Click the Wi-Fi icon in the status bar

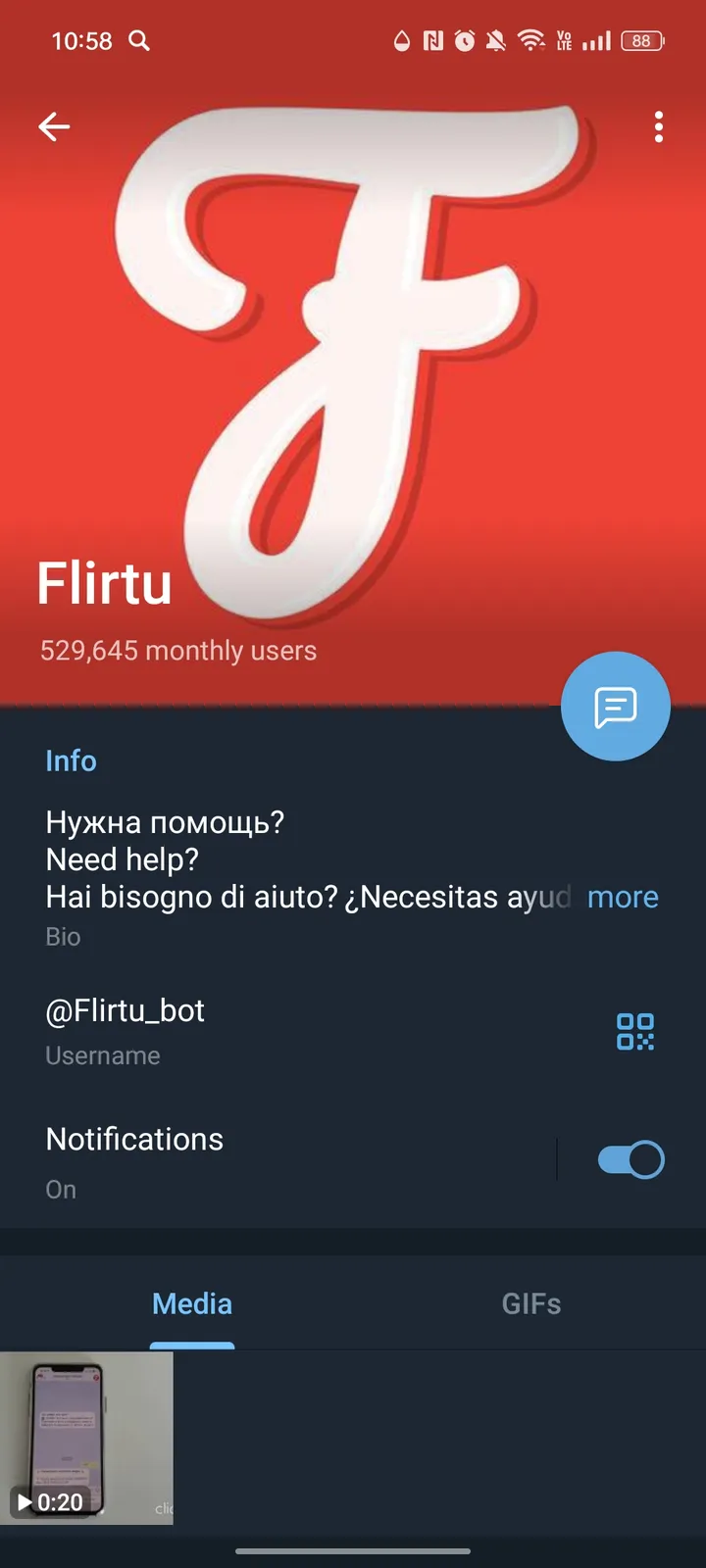coord(532,41)
